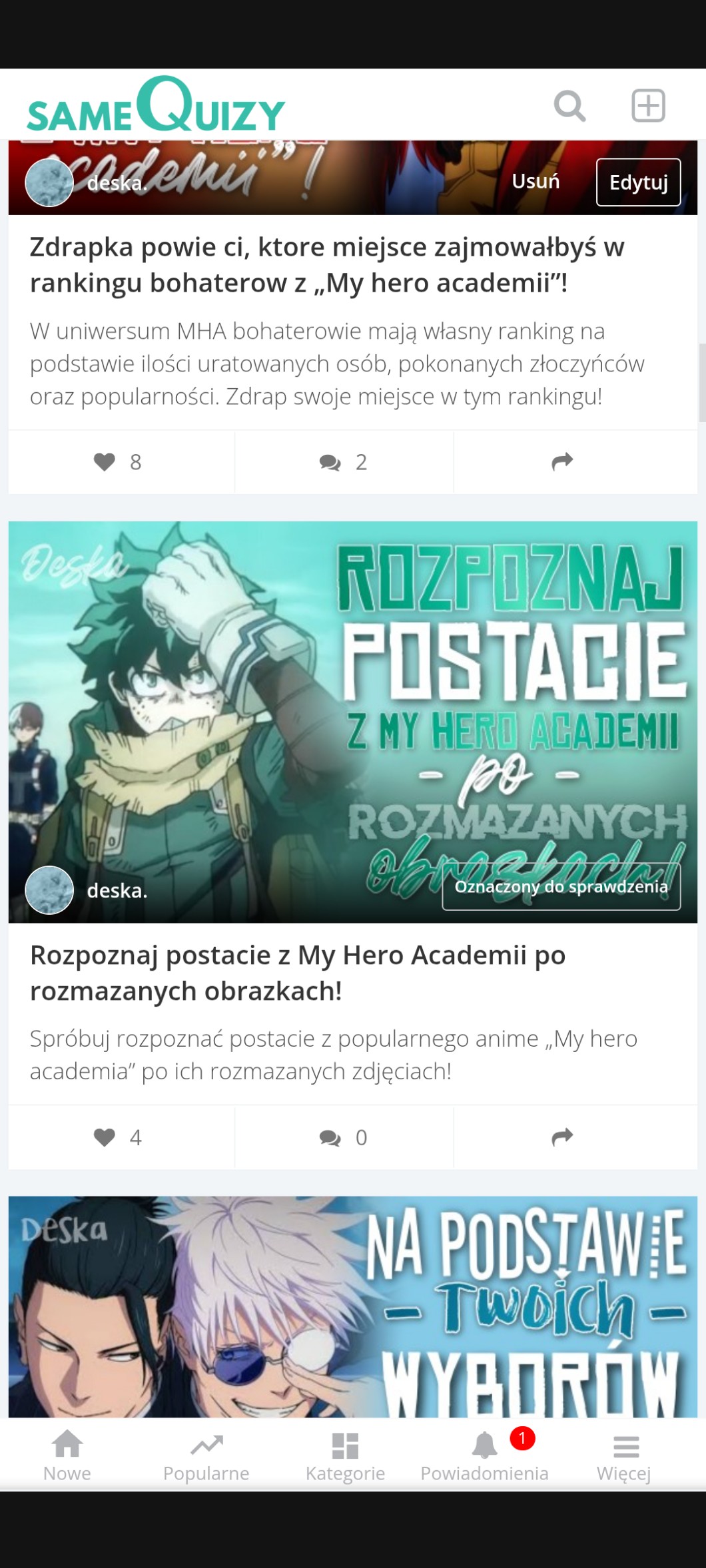The height and width of the screenshot is (1568, 706).
Task: Like the Zdrapka ranking quiz
Action: tap(119, 462)
